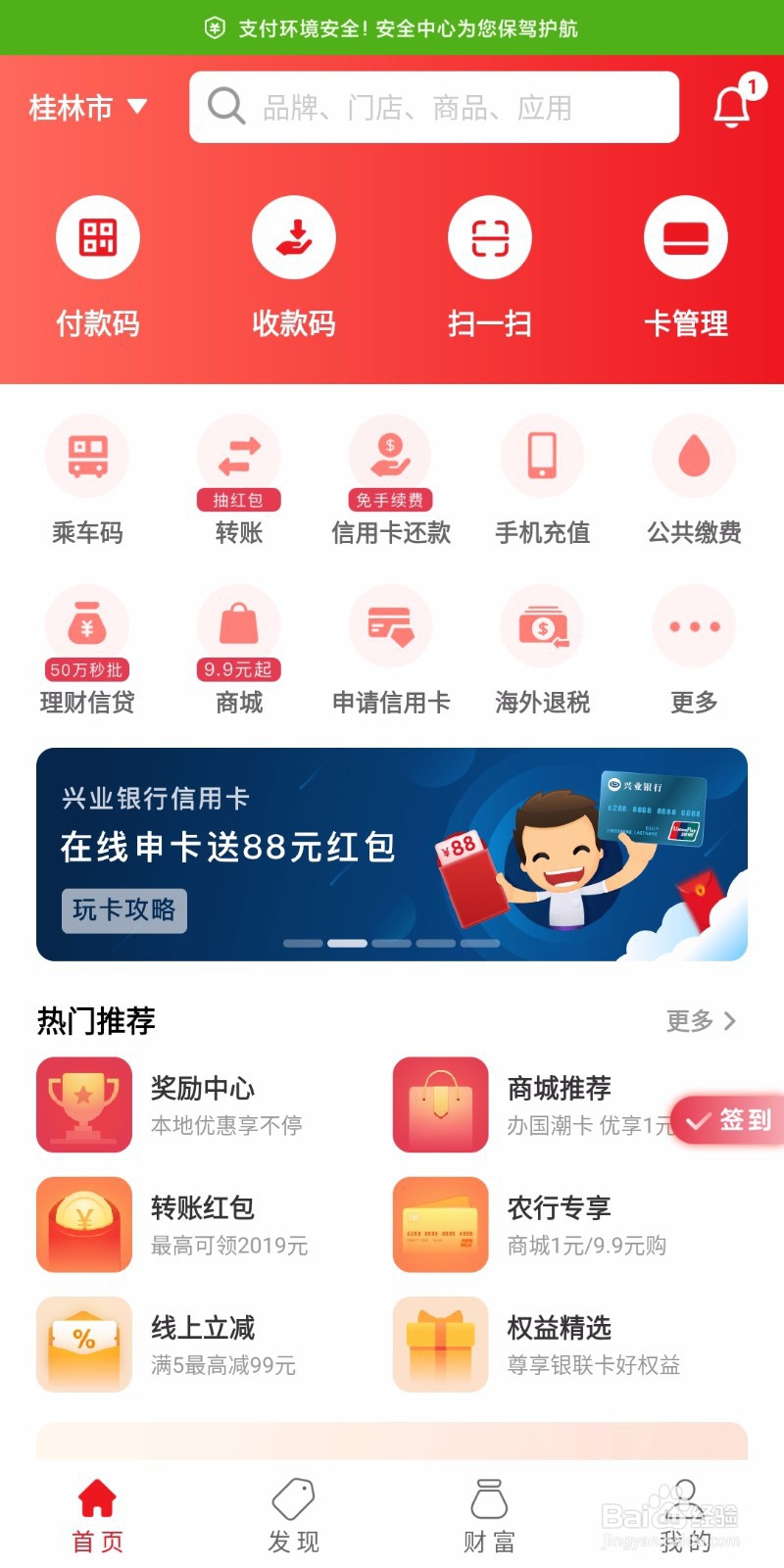Select the 乘车码 transit code icon
Image resolution: width=784 pixels, height=1568 pixels.
[86, 480]
